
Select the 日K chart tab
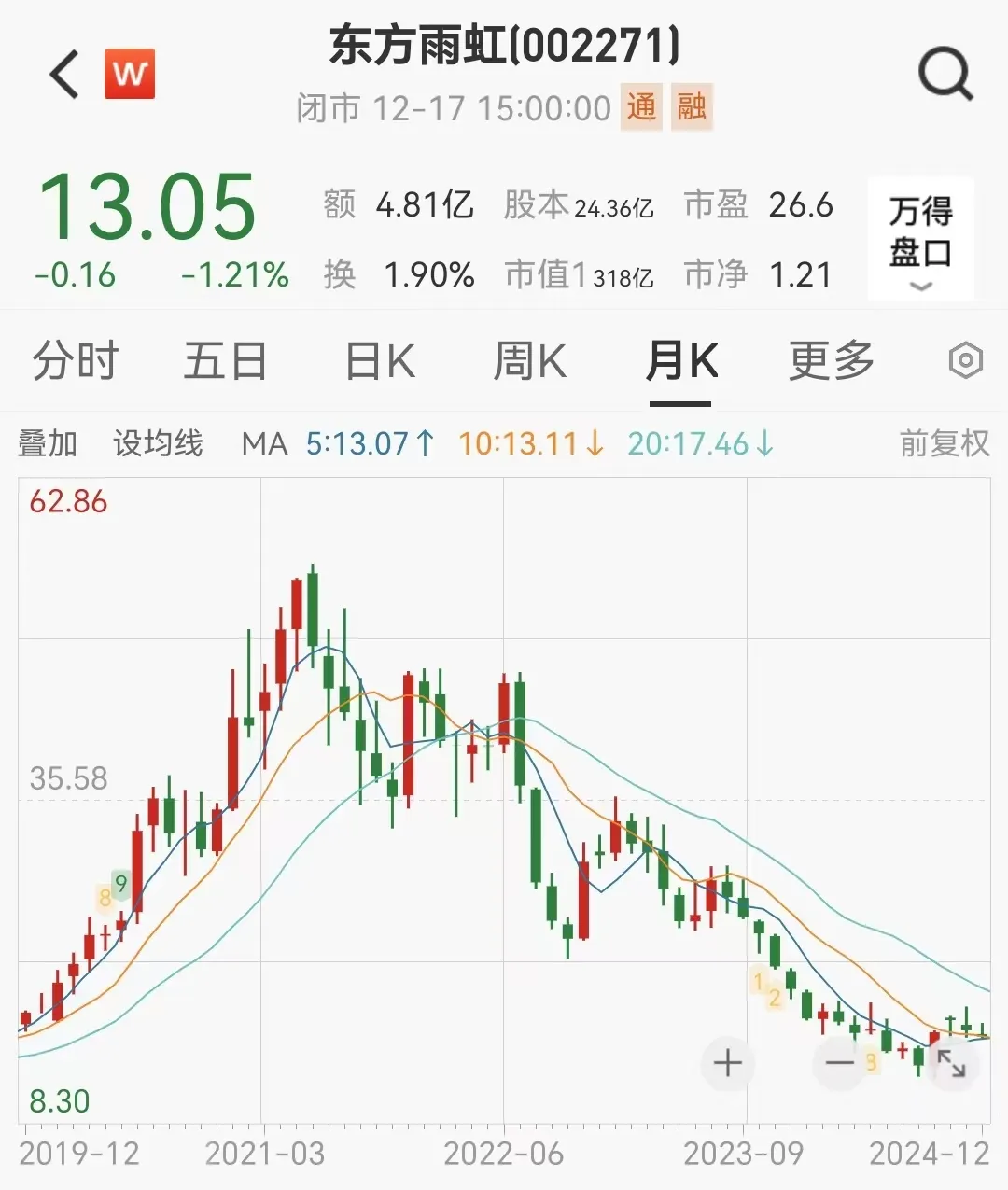pyautogui.click(x=380, y=361)
